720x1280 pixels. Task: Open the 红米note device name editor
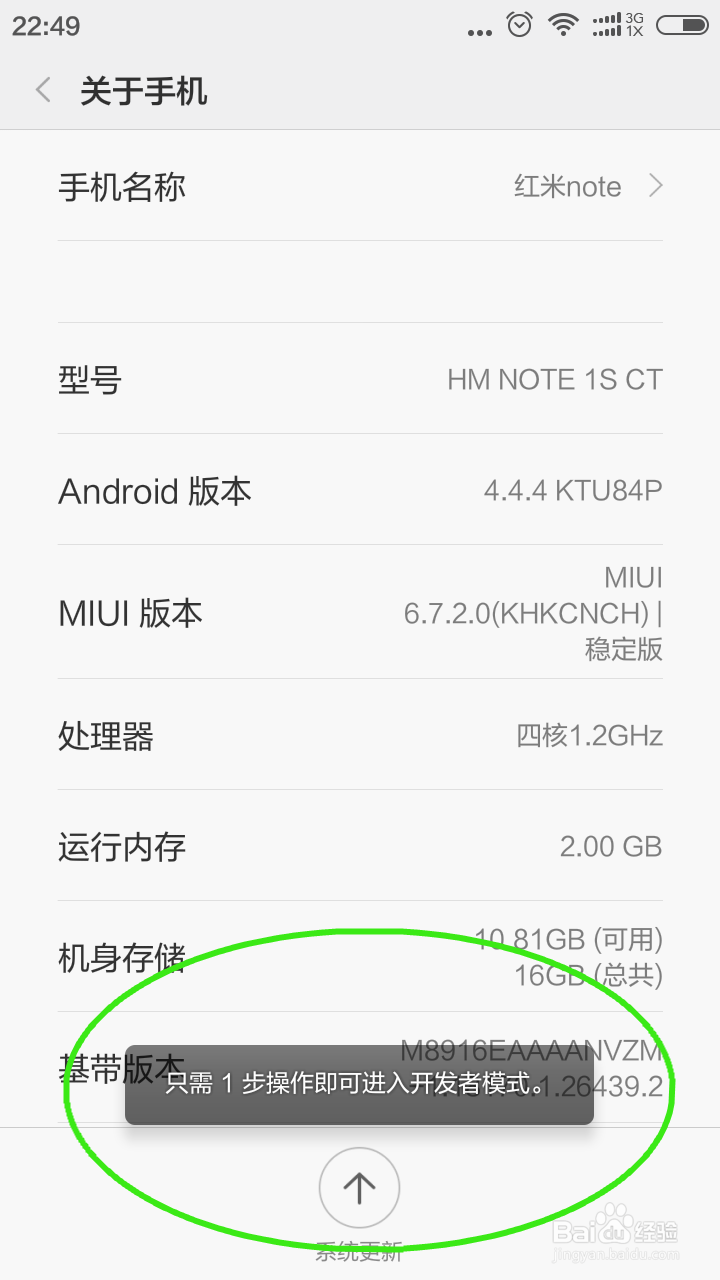pyautogui.click(x=567, y=186)
